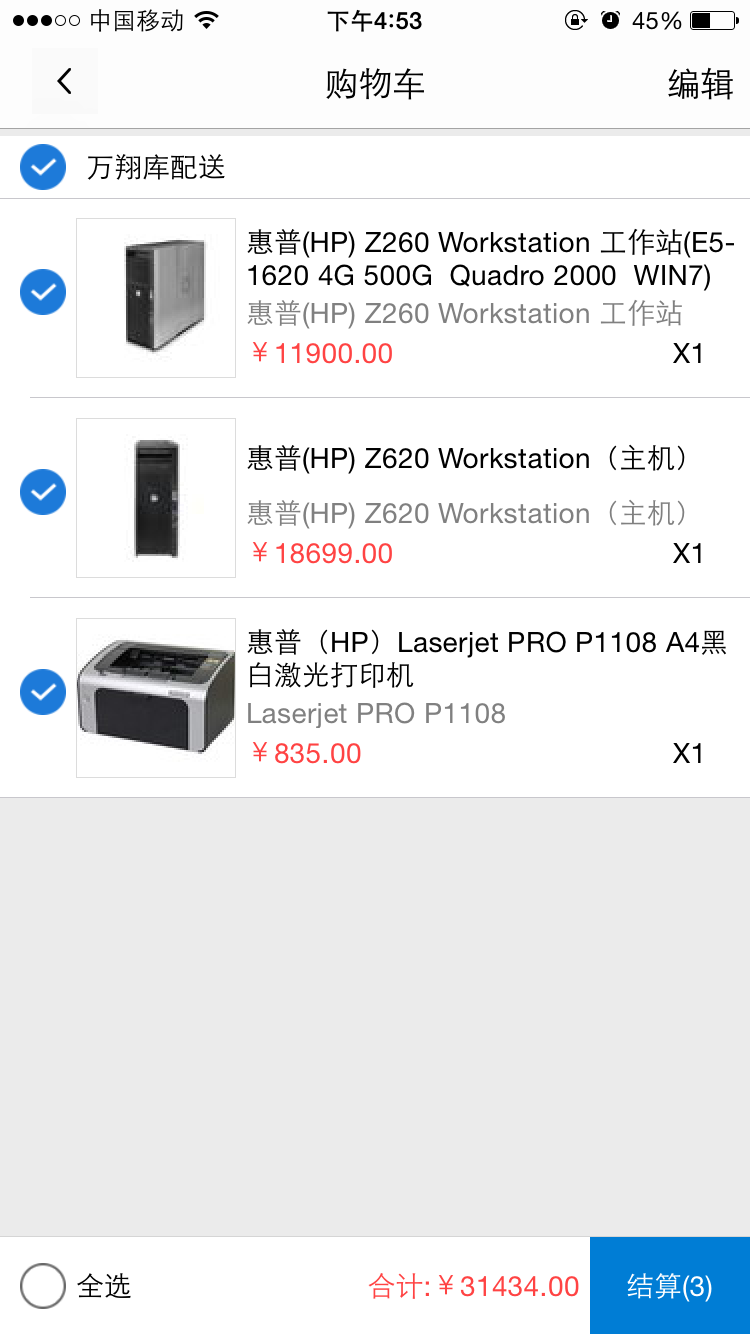Screen dimensions: 750x1334
Task: Open 编辑 to edit the cart
Action: pyautogui.click(x=699, y=85)
